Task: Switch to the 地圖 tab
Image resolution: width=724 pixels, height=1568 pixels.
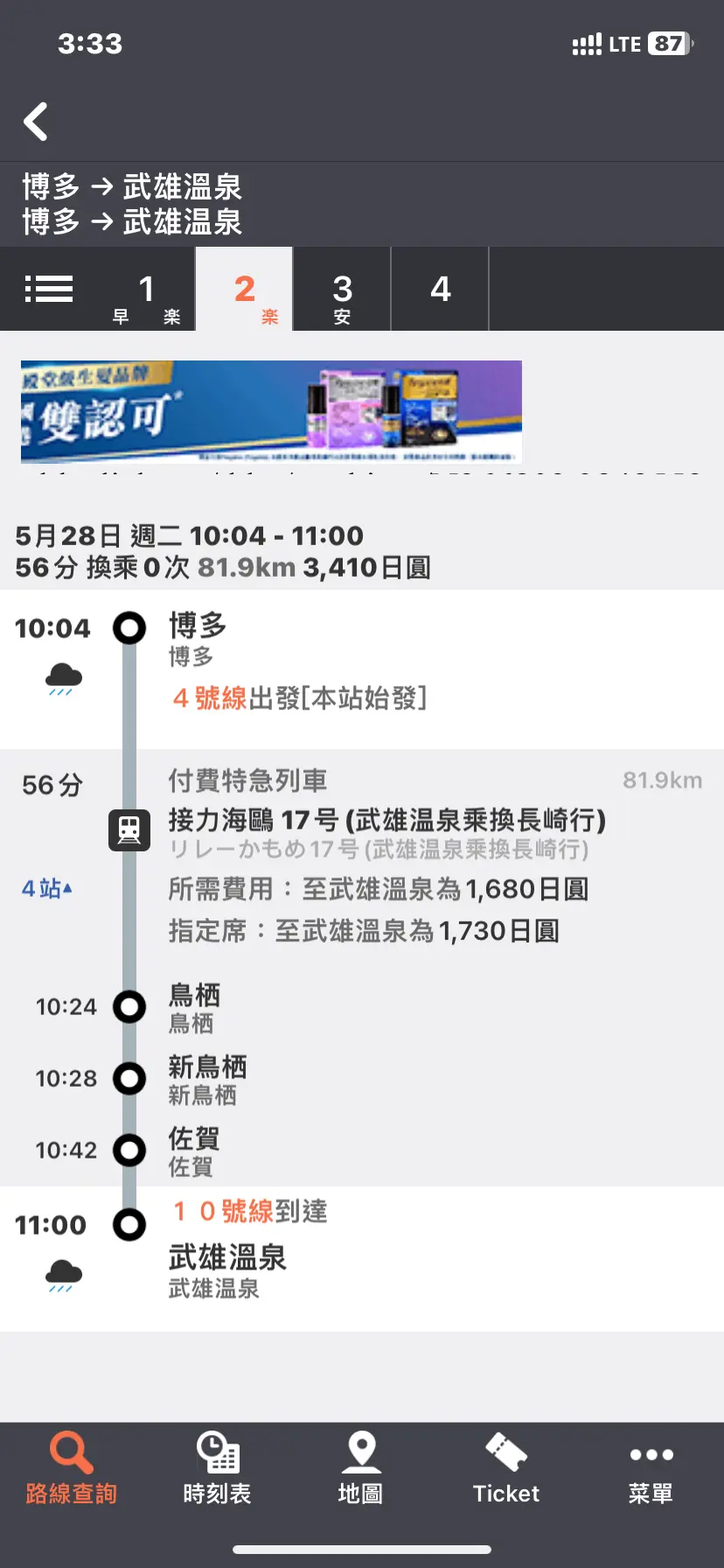Action: pos(360,1468)
